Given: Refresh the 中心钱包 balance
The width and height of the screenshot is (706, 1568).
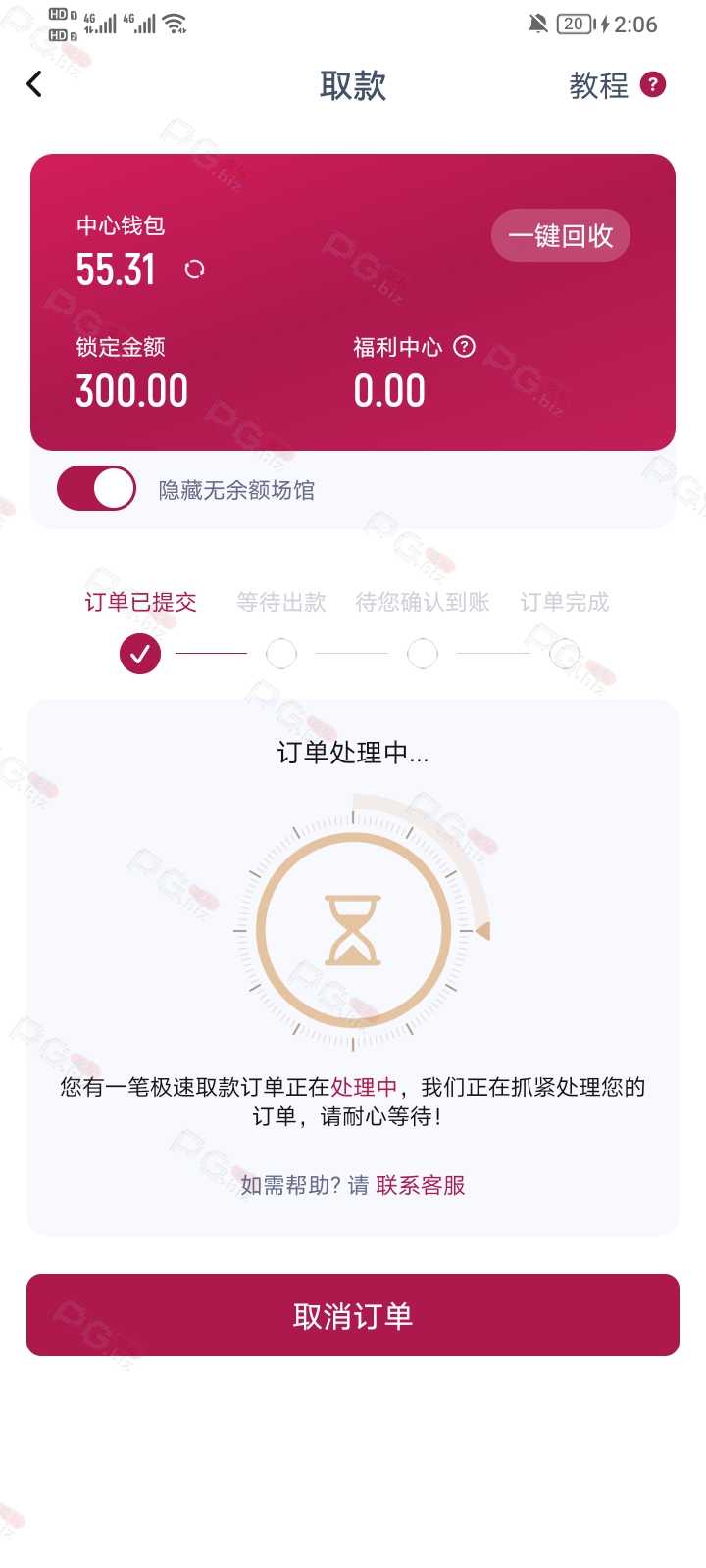Looking at the screenshot, I should pyautogui.click(x=194, y=269).
